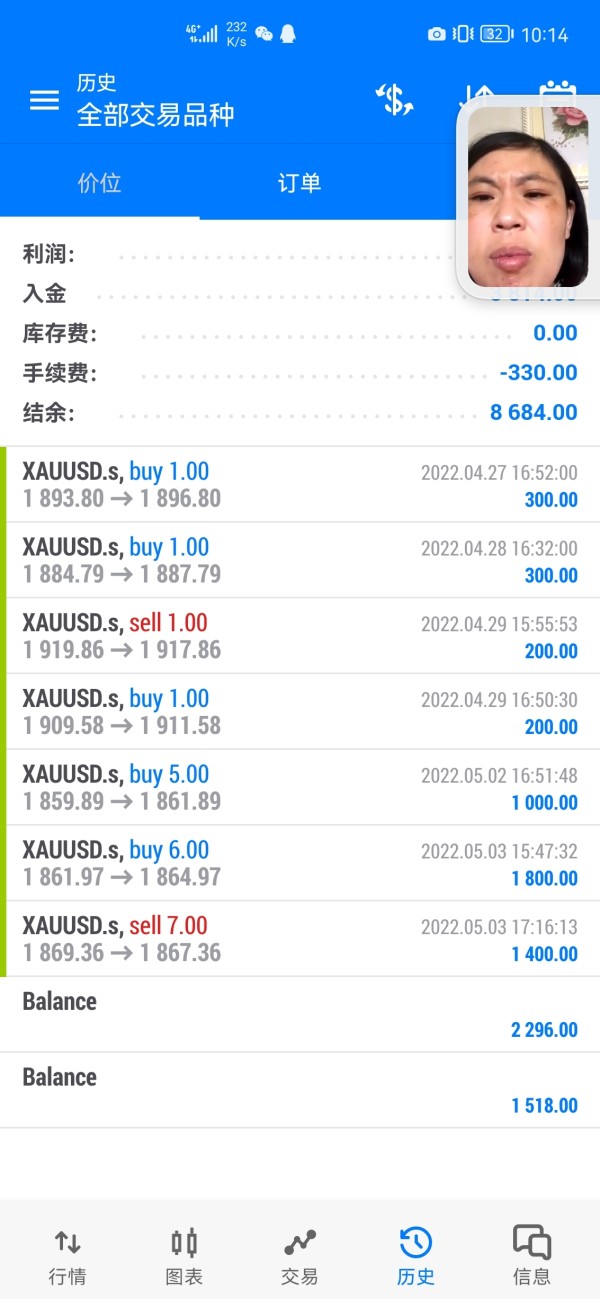Viewport: 600px width, 1299px height.
Task: Open the buy 6.00 trade at 1 861.97
Action: click(x=300, y=864)
